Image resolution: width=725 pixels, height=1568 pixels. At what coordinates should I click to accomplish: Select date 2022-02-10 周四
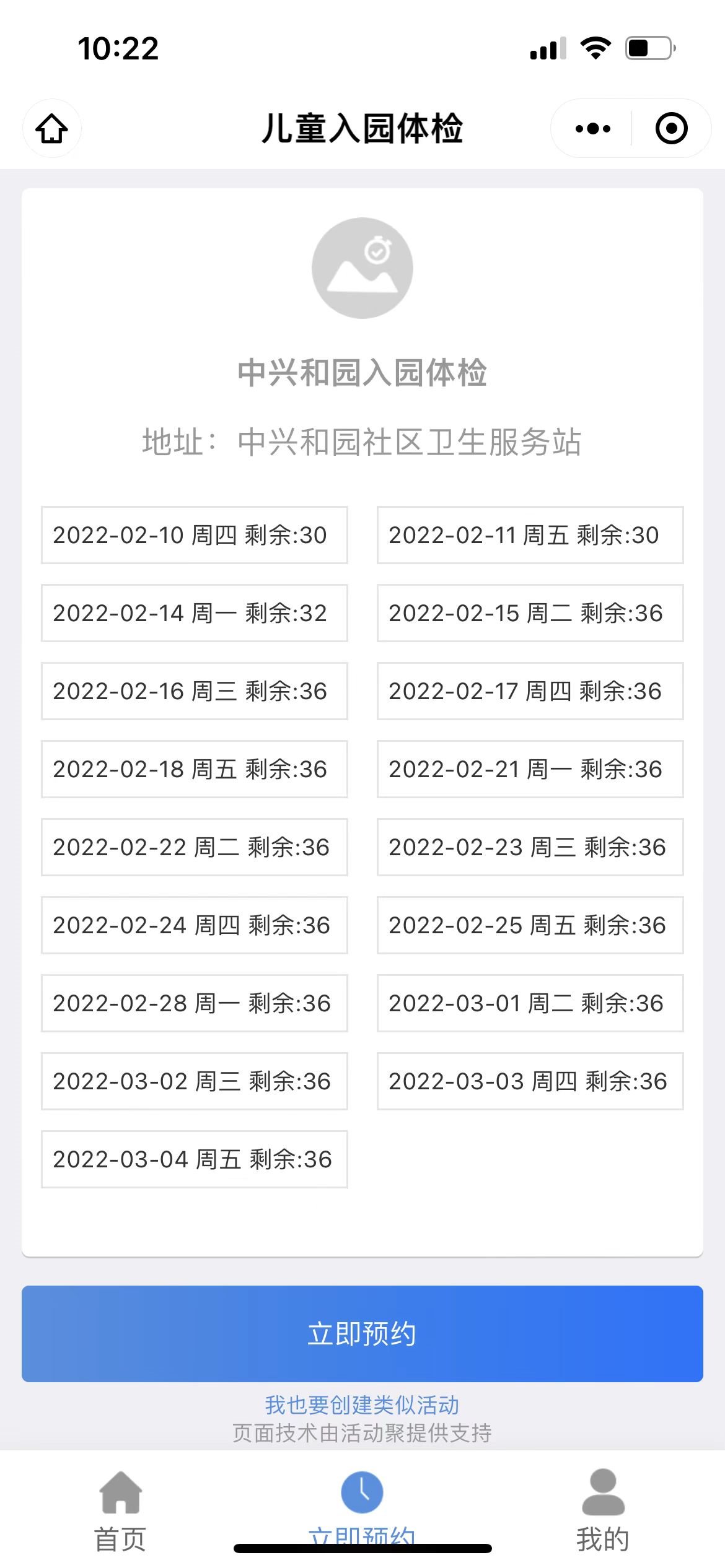[x=194, y=535]
